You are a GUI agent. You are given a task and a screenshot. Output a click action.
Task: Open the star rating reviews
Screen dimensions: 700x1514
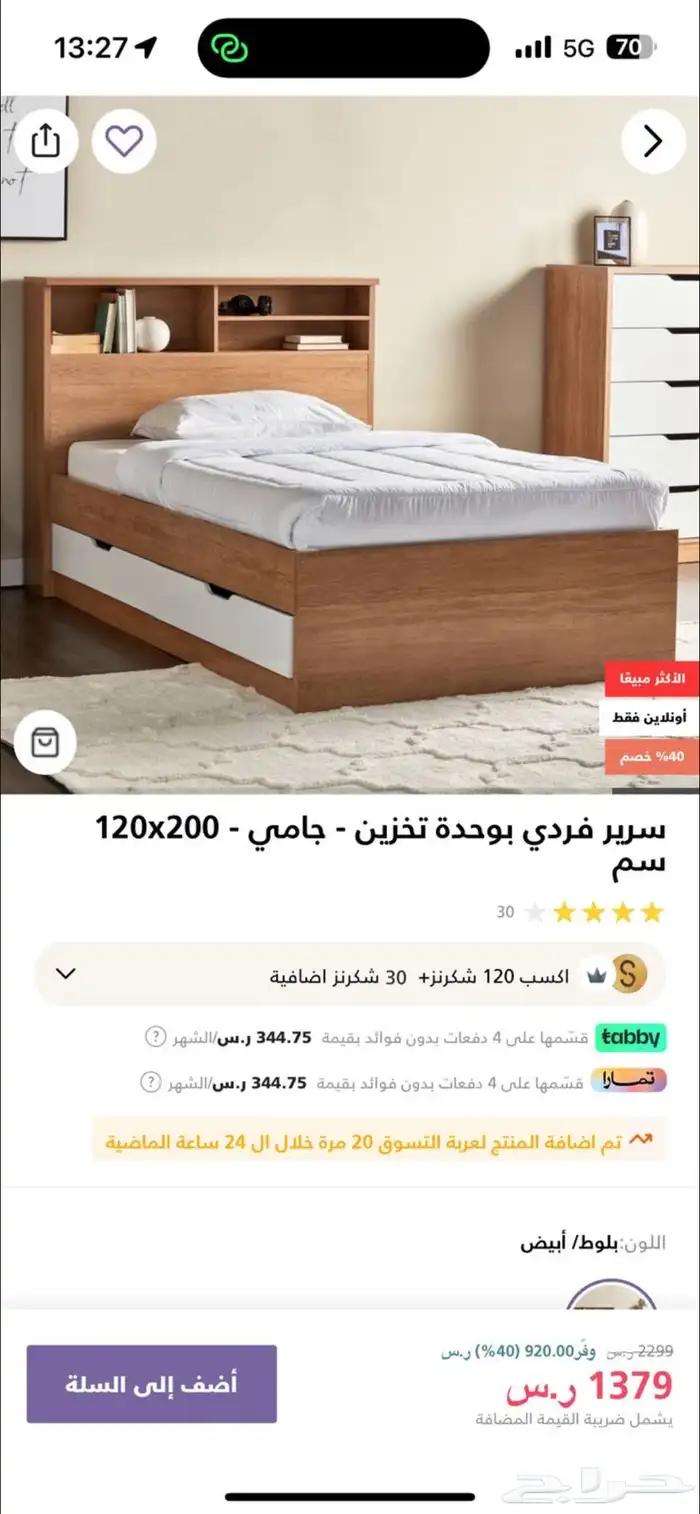[x=580, y=912]
